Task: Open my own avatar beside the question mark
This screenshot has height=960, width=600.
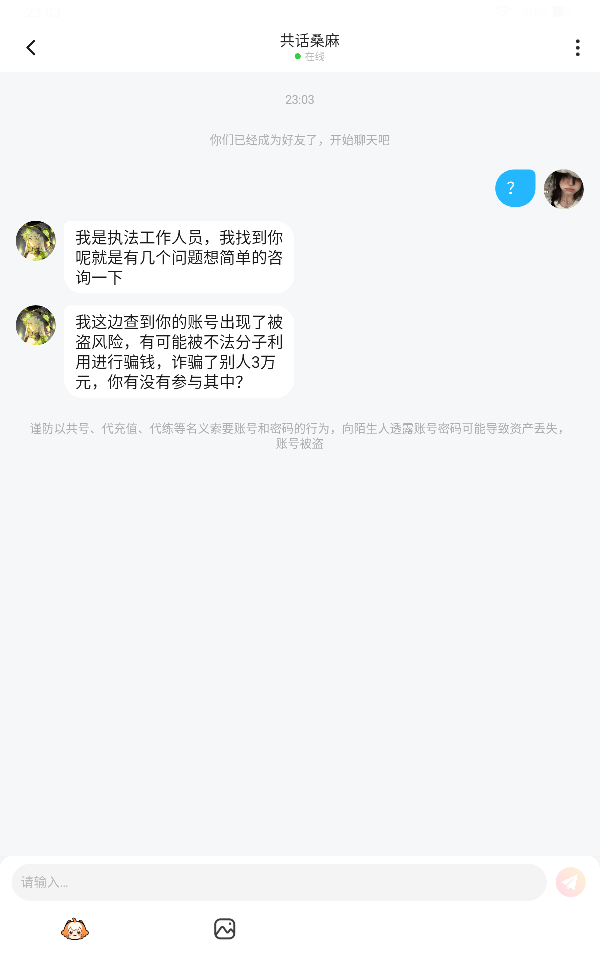Action: point(564,189)
